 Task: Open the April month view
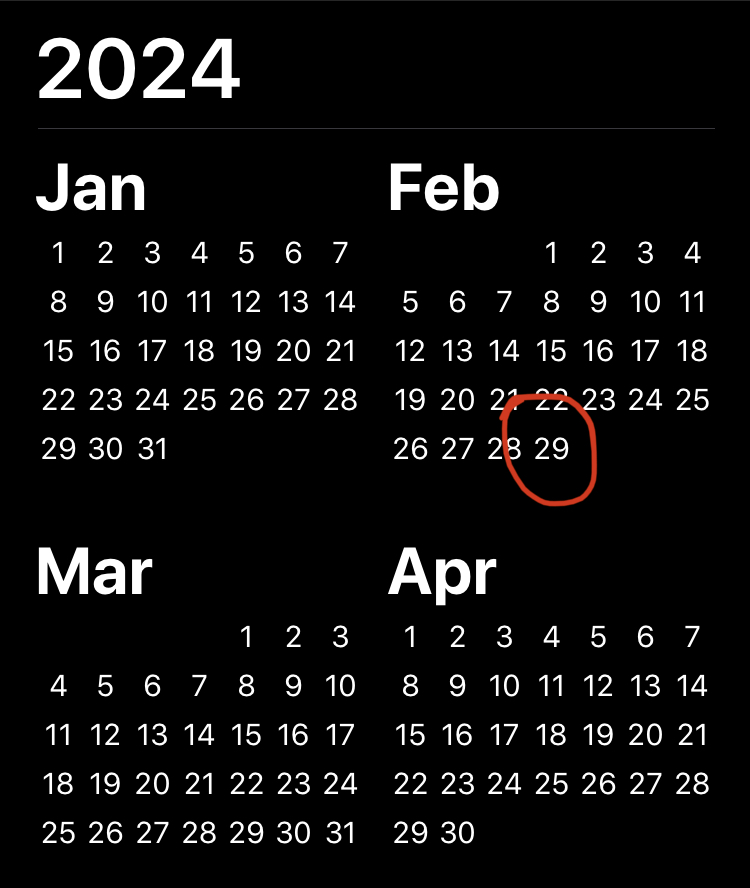442,574
